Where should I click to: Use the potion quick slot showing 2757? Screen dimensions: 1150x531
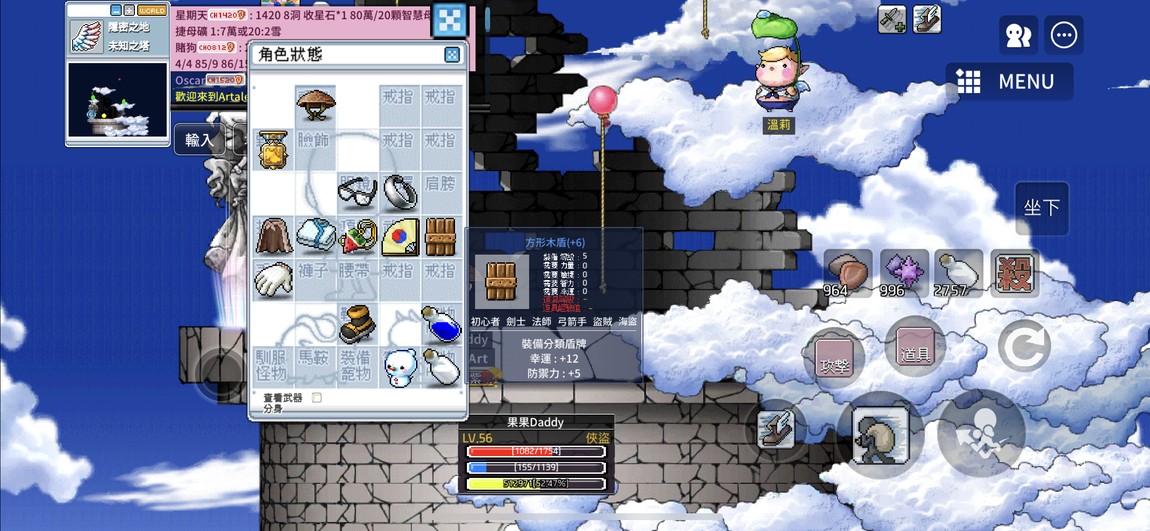click(x=959, y=272)
